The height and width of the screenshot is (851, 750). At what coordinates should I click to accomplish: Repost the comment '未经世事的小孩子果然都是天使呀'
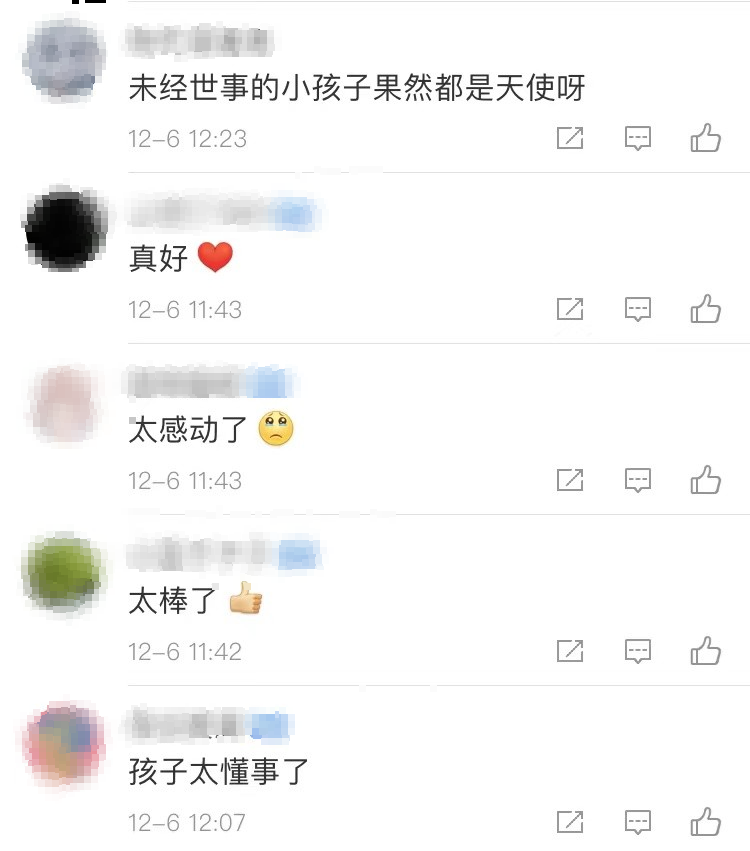click(x=569, y=138)
